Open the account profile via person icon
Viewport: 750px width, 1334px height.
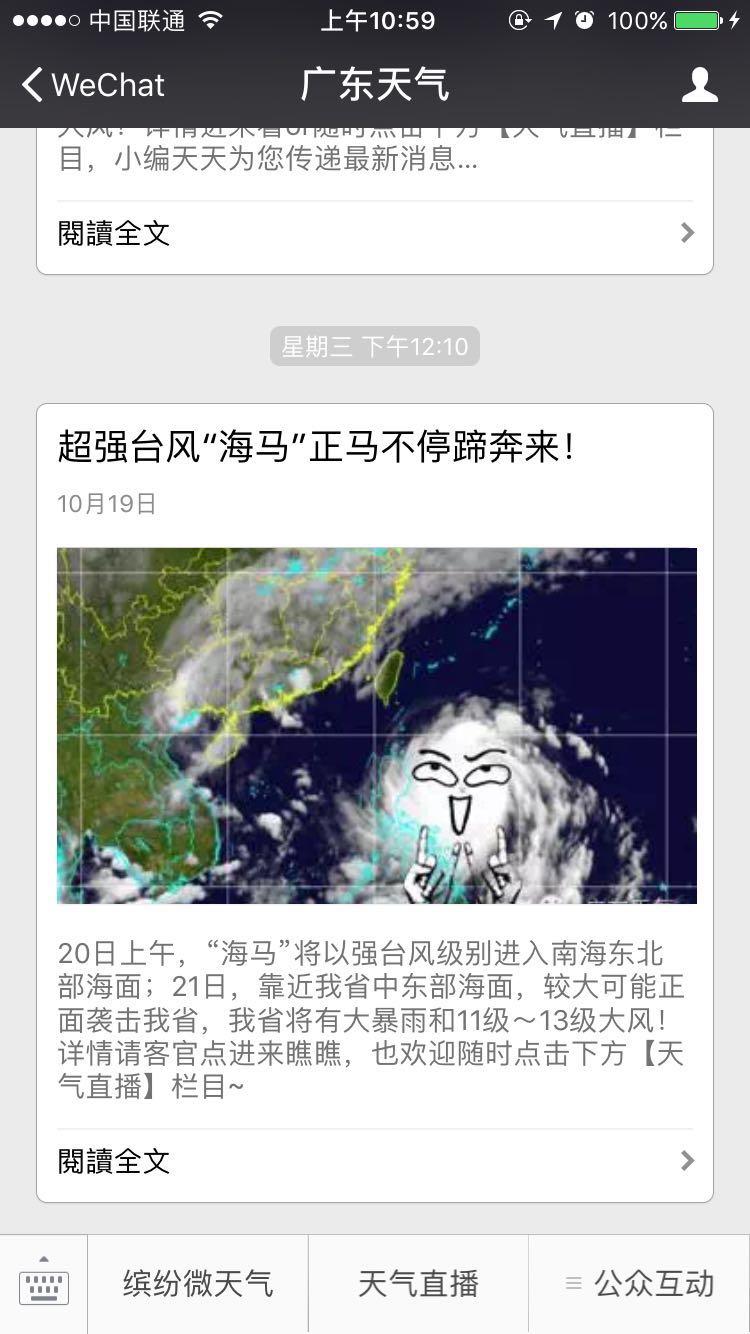[x=700, y=85]
